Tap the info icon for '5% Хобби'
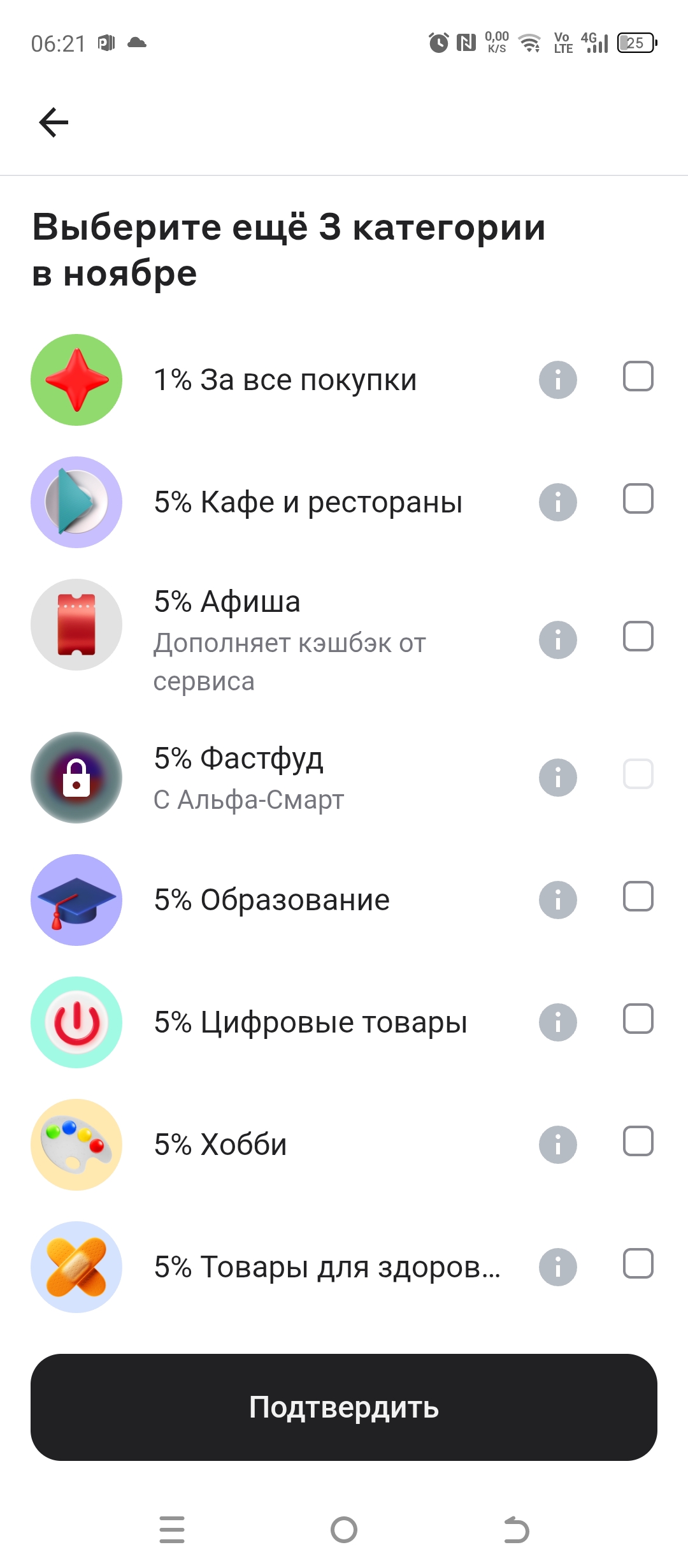 [x=557, y=1145]
